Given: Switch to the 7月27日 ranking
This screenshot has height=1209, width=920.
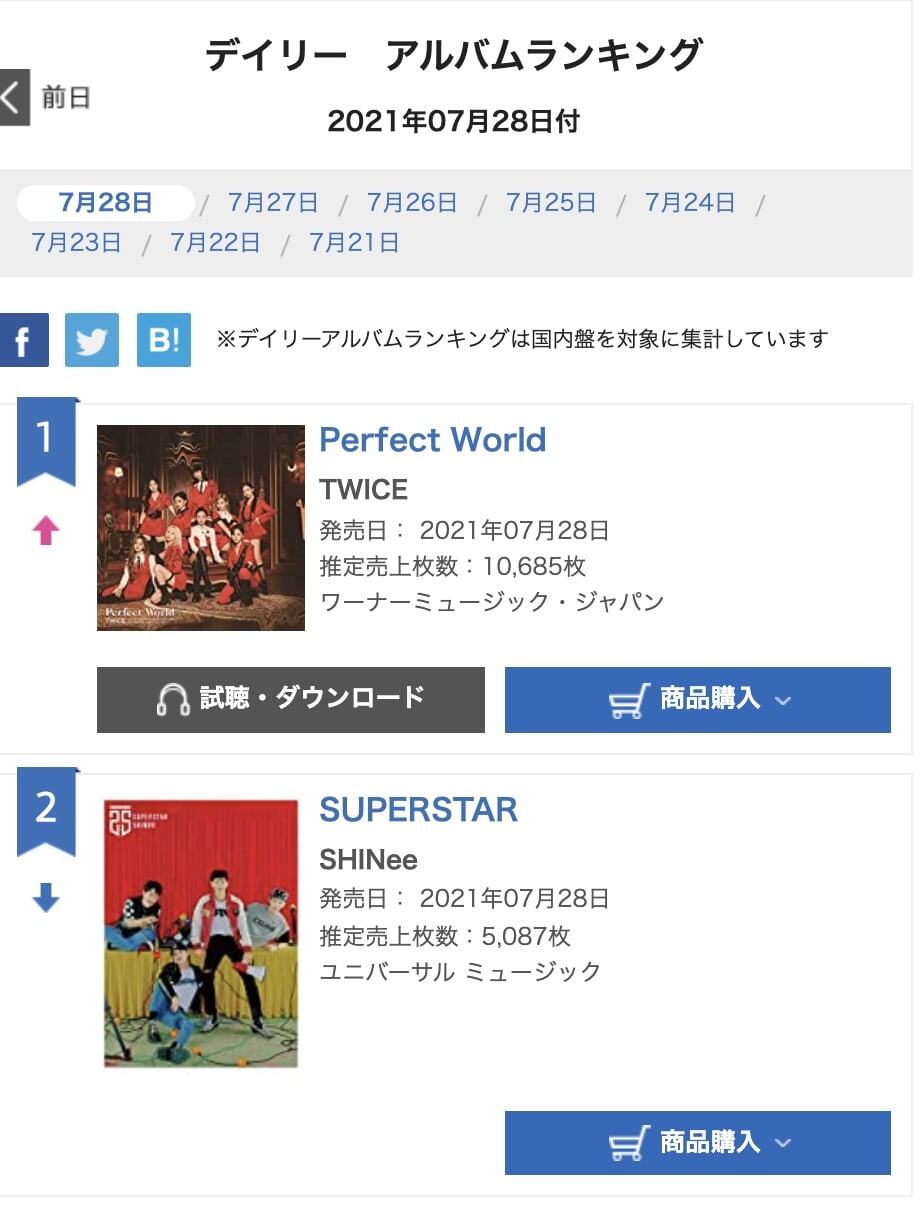Looking at the screenshot, I should tap(273, 203).
